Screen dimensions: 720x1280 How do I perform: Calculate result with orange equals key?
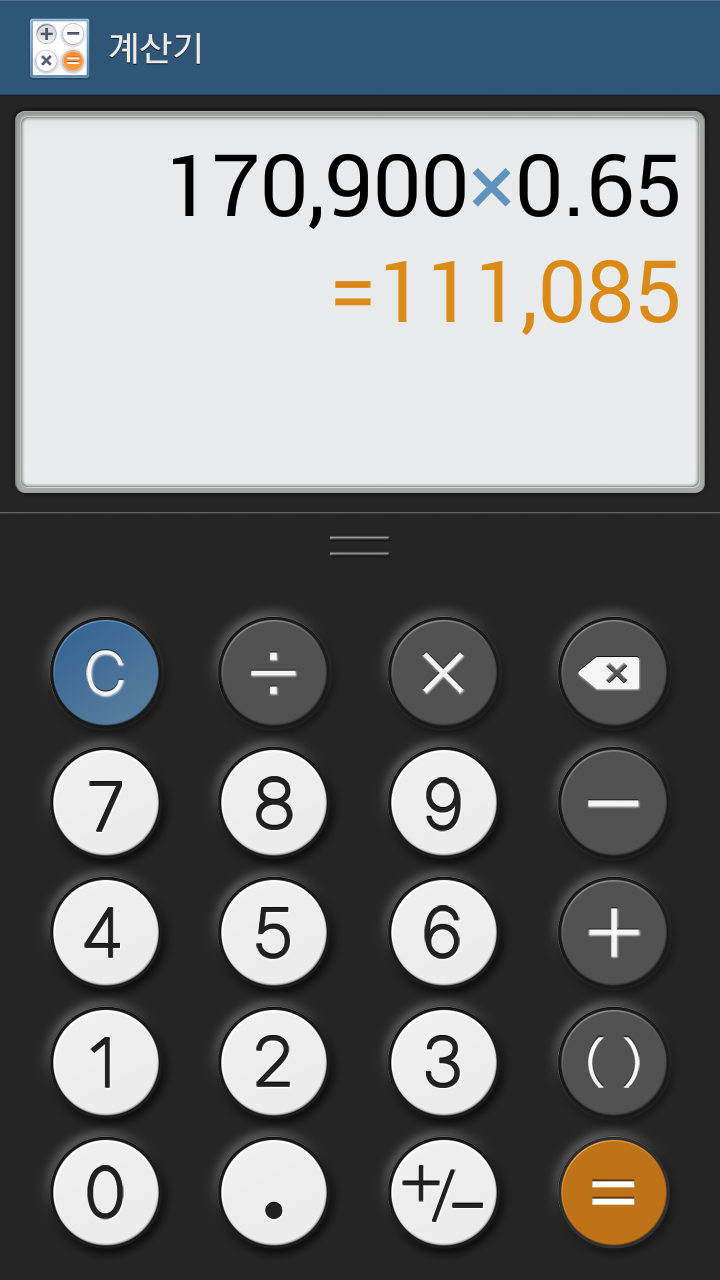(x=613, y=1193)
